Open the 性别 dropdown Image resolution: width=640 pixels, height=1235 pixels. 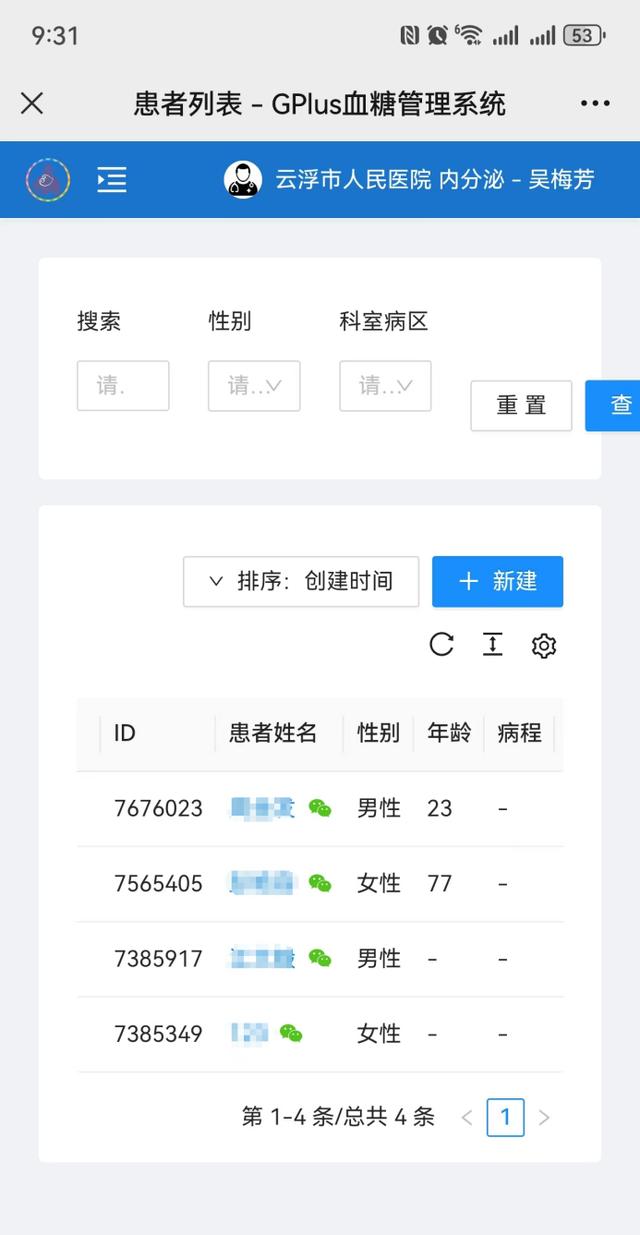(x=254, y=386)
